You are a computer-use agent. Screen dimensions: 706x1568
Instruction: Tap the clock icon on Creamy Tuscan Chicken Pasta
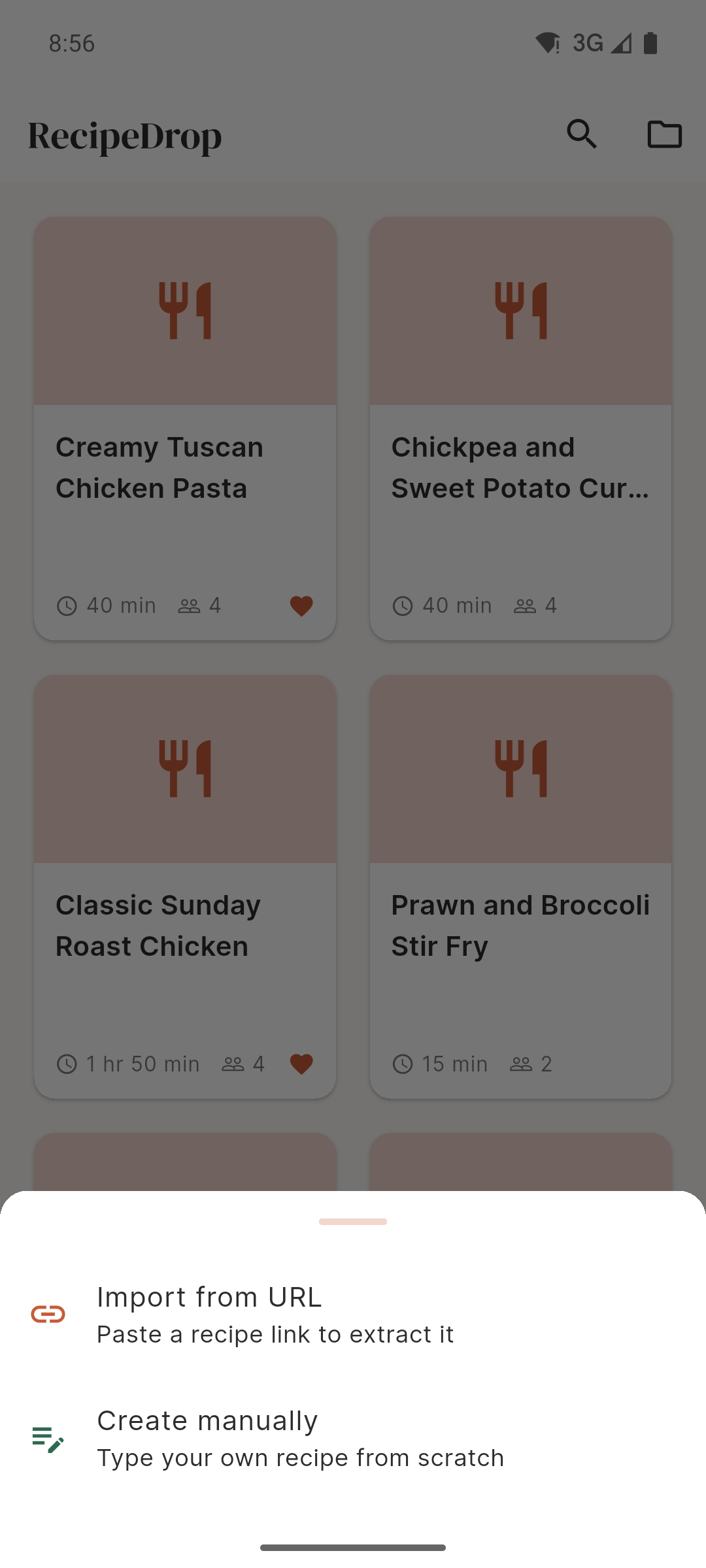click(67, 606)
